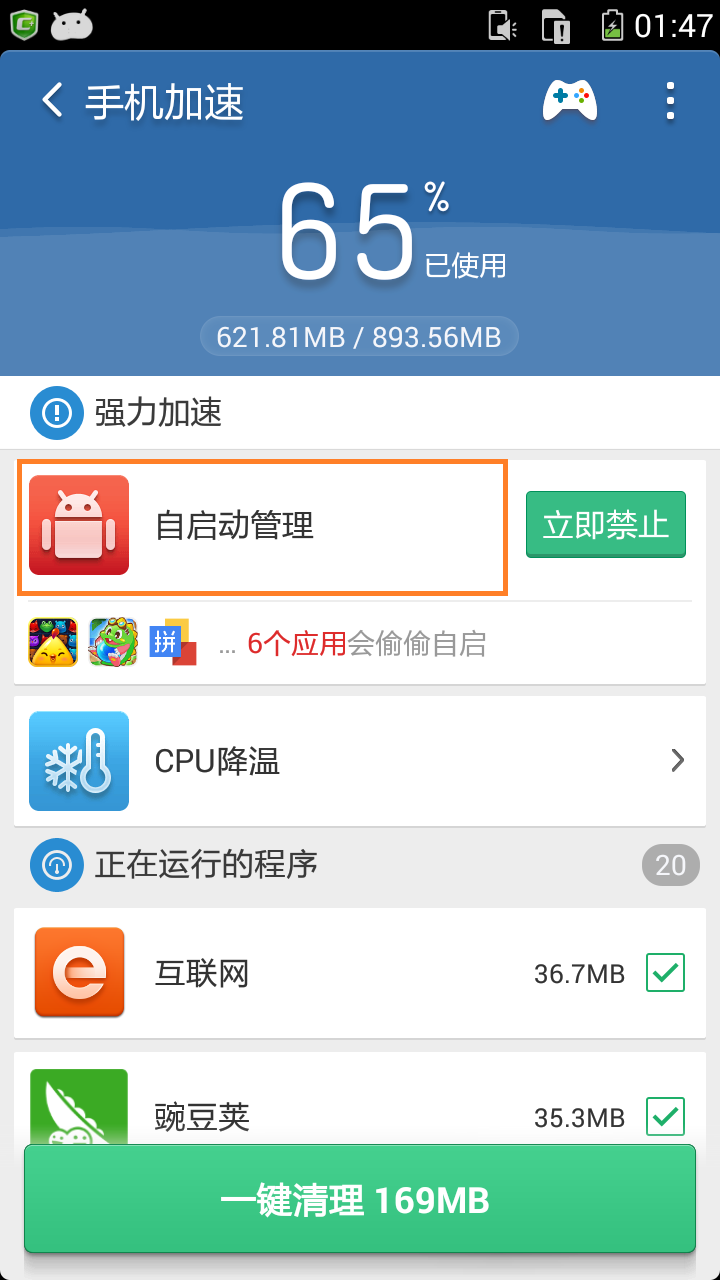Tap 立即禁止 button
720x1280 pixels.
coord(605,525)
